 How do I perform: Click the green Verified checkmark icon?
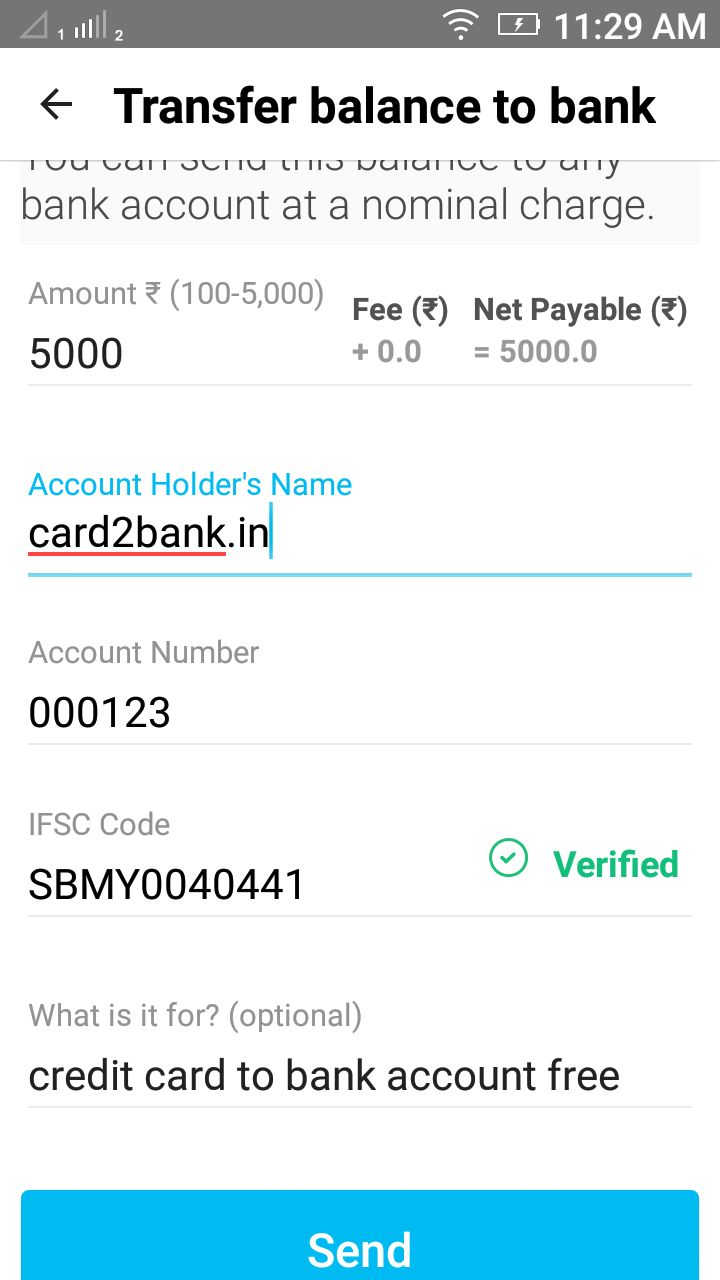click(x=508, y=858)
